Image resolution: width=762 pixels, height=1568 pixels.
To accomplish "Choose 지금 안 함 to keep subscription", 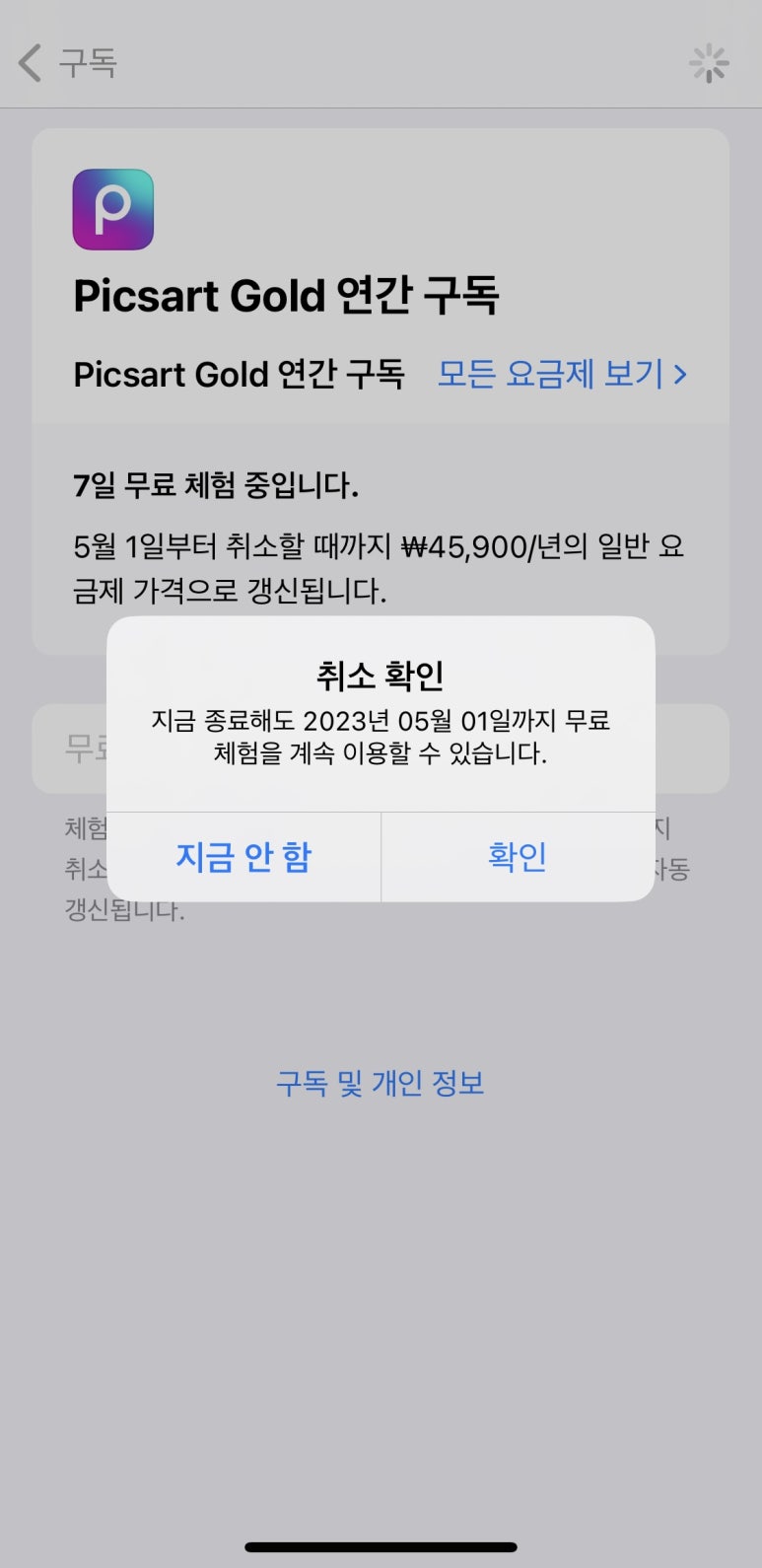I will pyautogui.click(x=243, y=857).
